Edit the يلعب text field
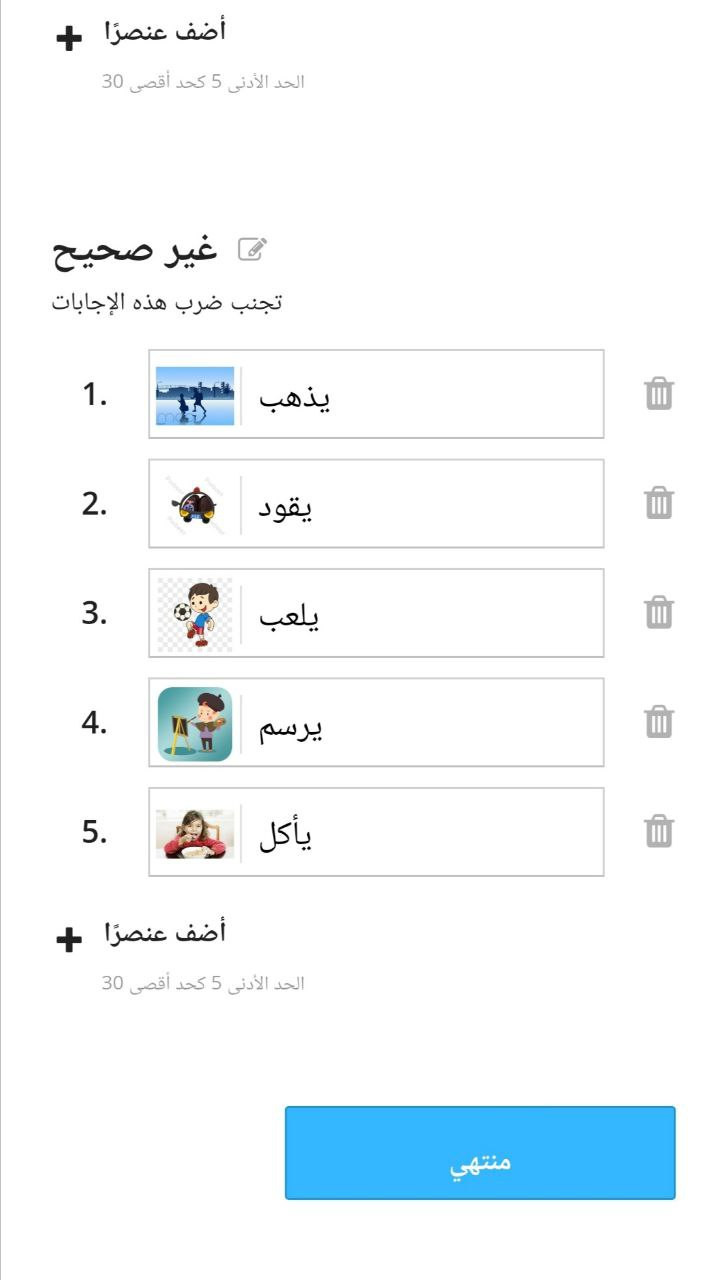This screenshot has width=704, height=1280. [422, 612]
